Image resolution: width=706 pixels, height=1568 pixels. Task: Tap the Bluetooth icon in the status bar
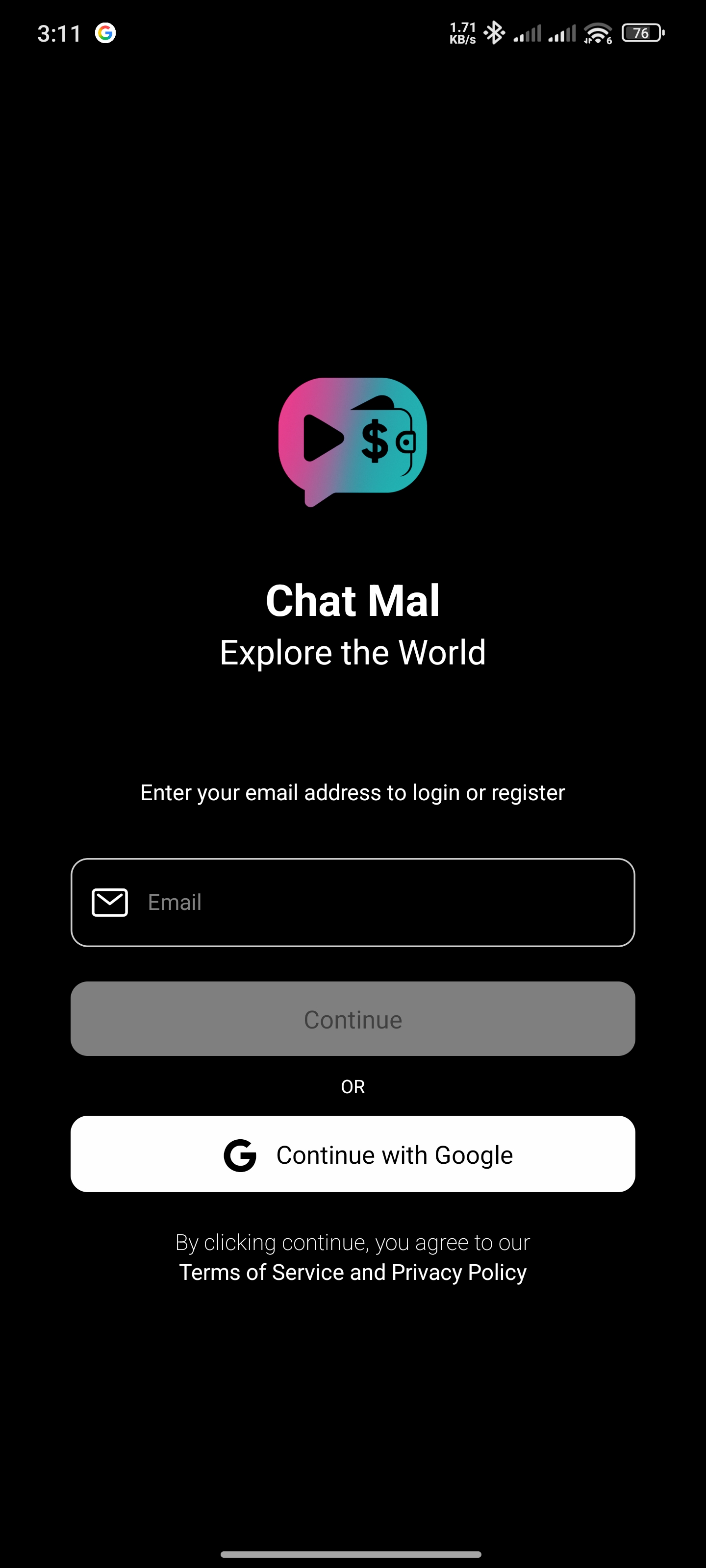pos(494,32)
